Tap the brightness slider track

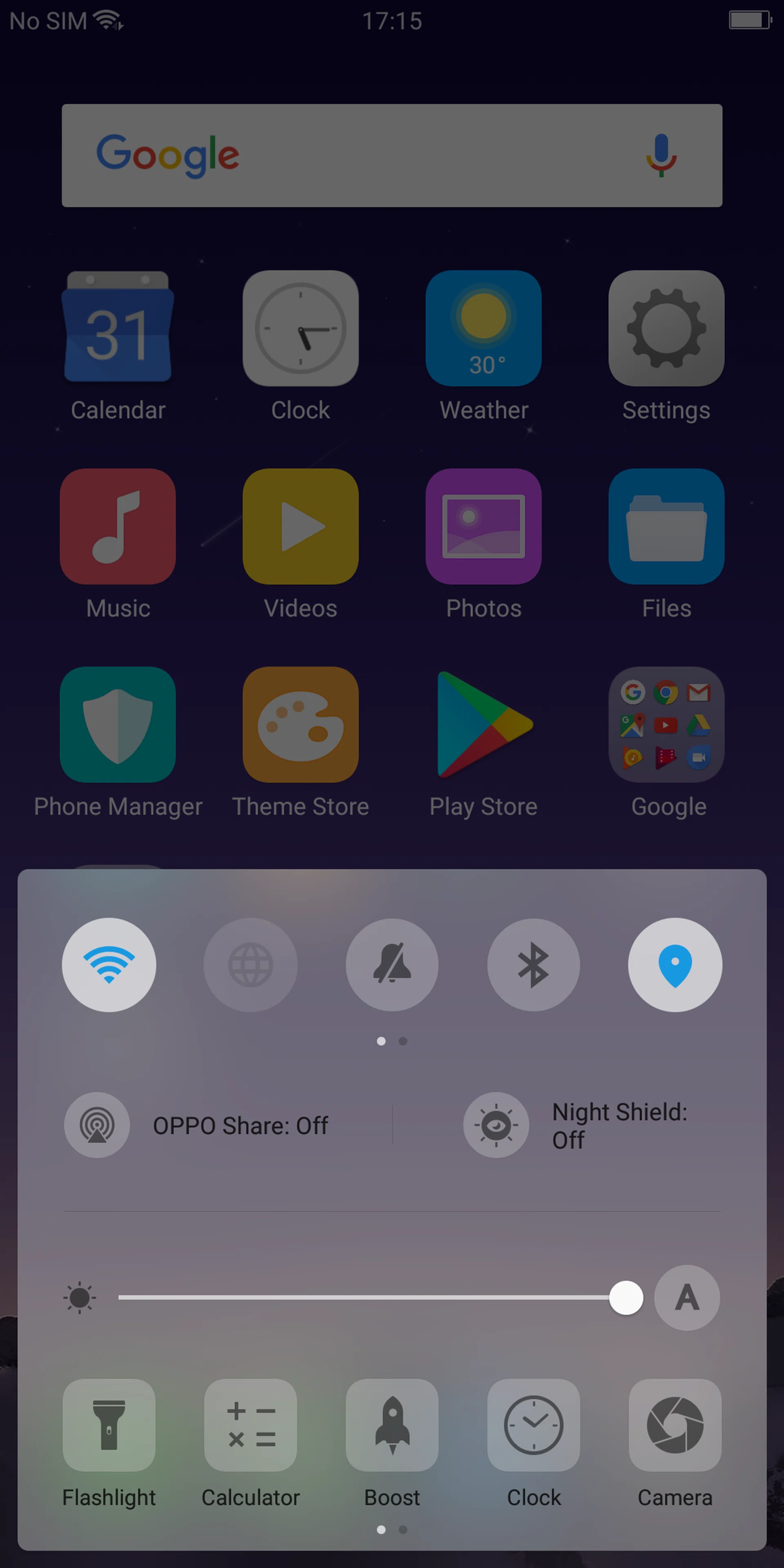365,1297
